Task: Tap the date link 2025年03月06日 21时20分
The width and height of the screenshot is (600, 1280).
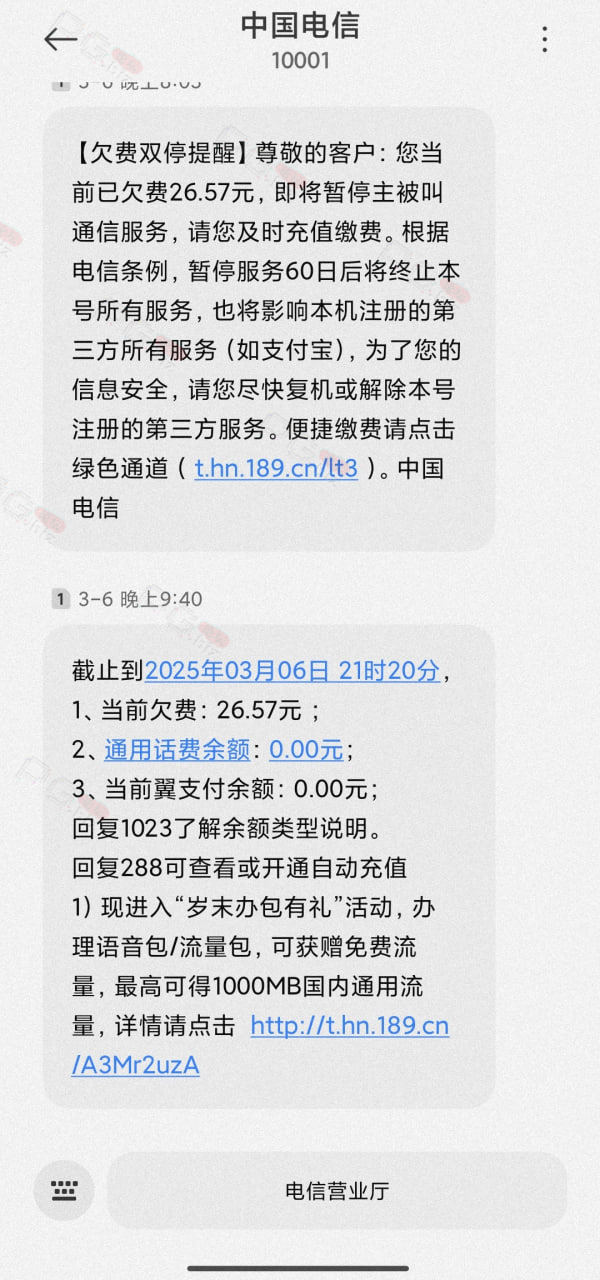Action: click(292, 670)
